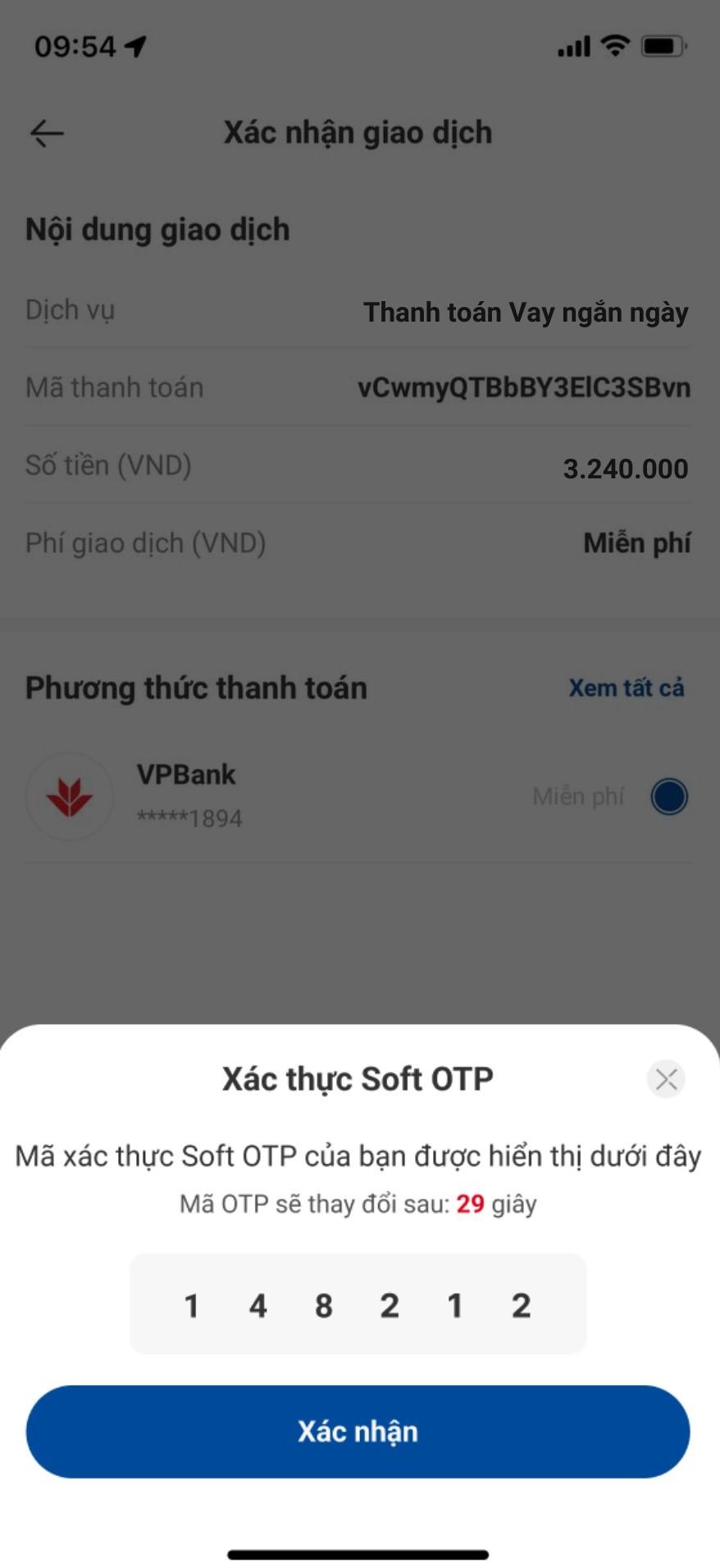Confirm with the Xác nhận button

coord(358,1431)
